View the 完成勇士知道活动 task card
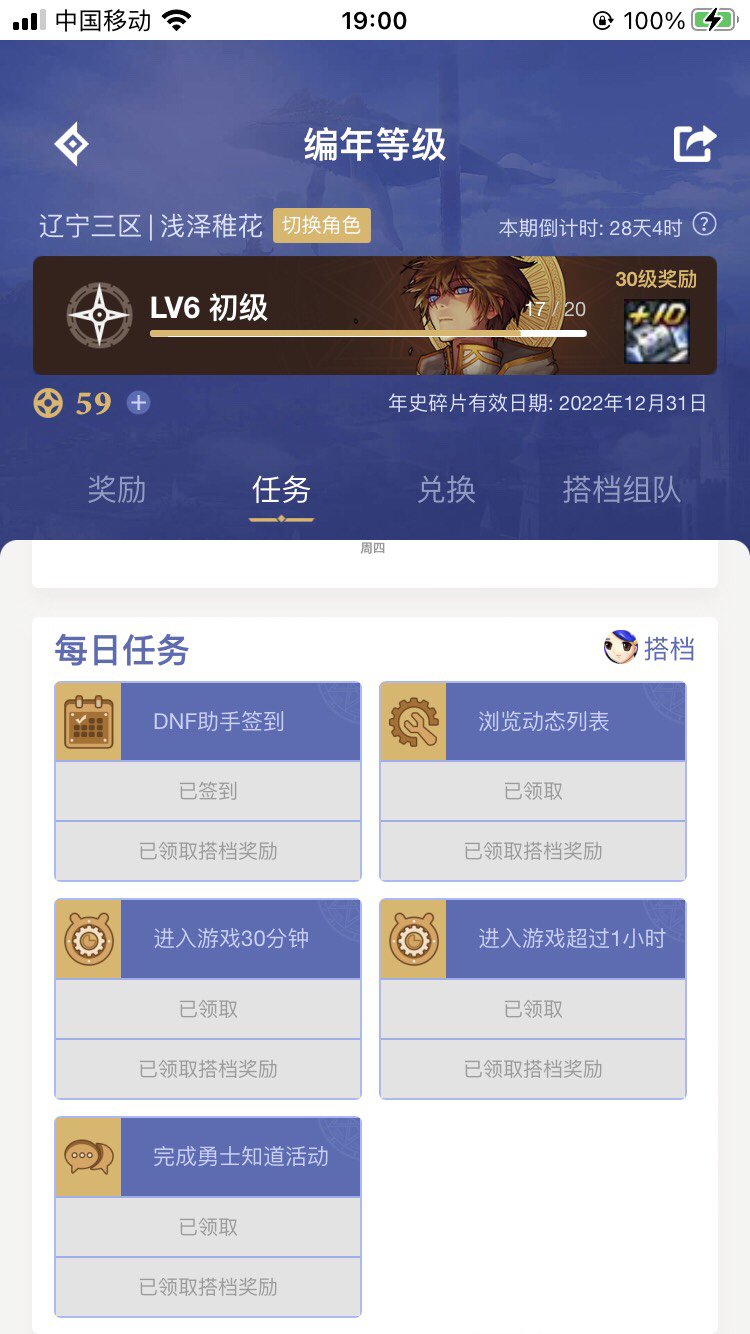 [x=208, y=1158]
